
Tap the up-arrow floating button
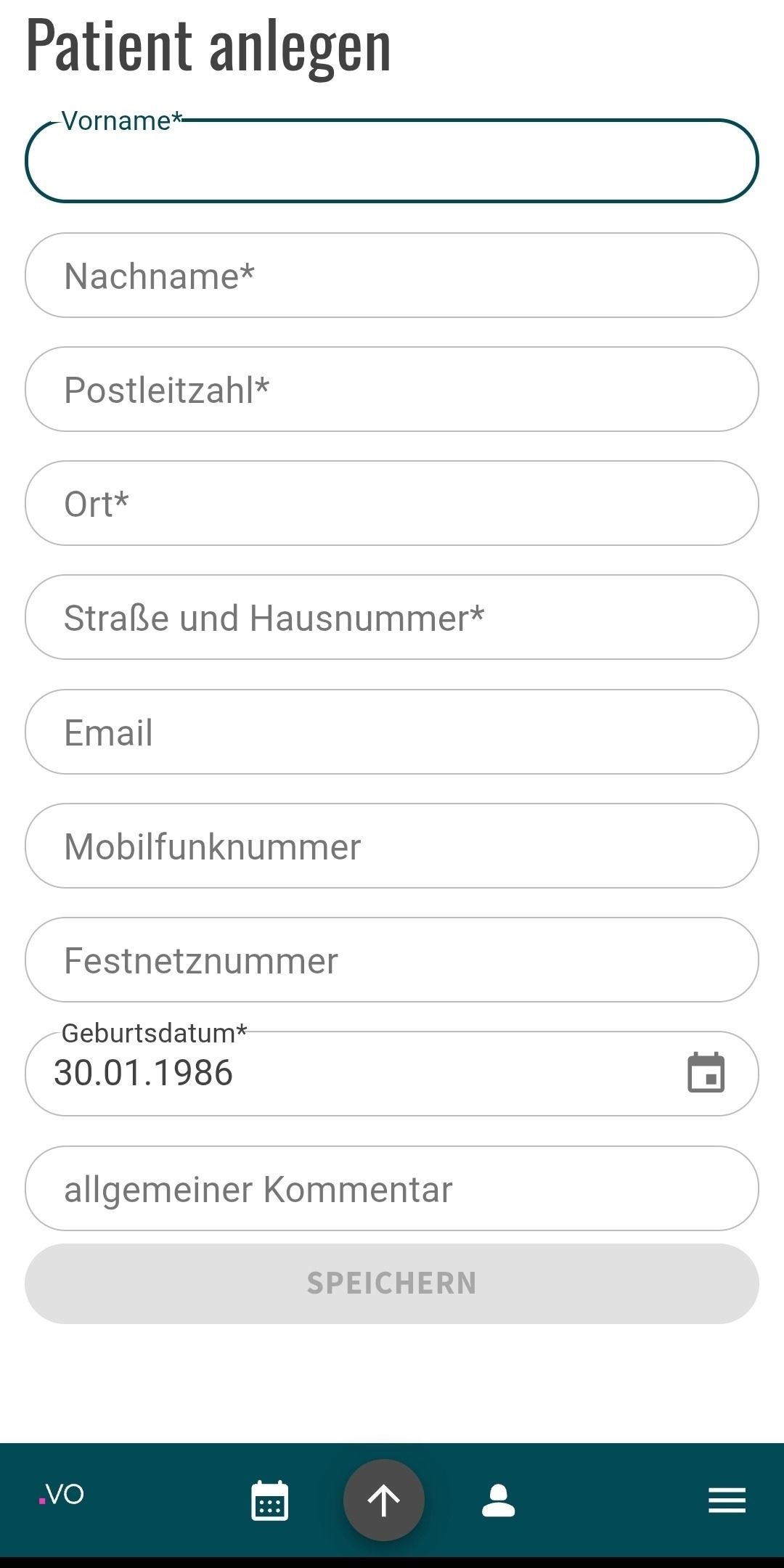[x=384, y=1500]
